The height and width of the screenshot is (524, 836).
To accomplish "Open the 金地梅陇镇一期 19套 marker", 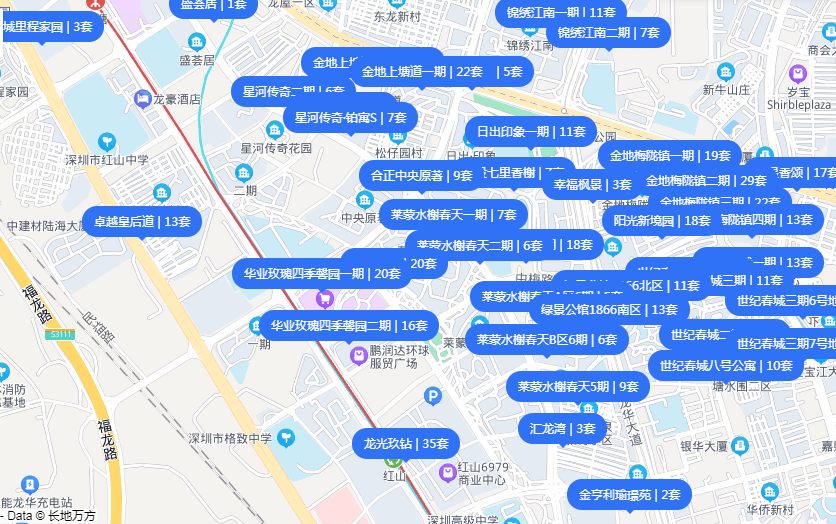I will (670, 155).
